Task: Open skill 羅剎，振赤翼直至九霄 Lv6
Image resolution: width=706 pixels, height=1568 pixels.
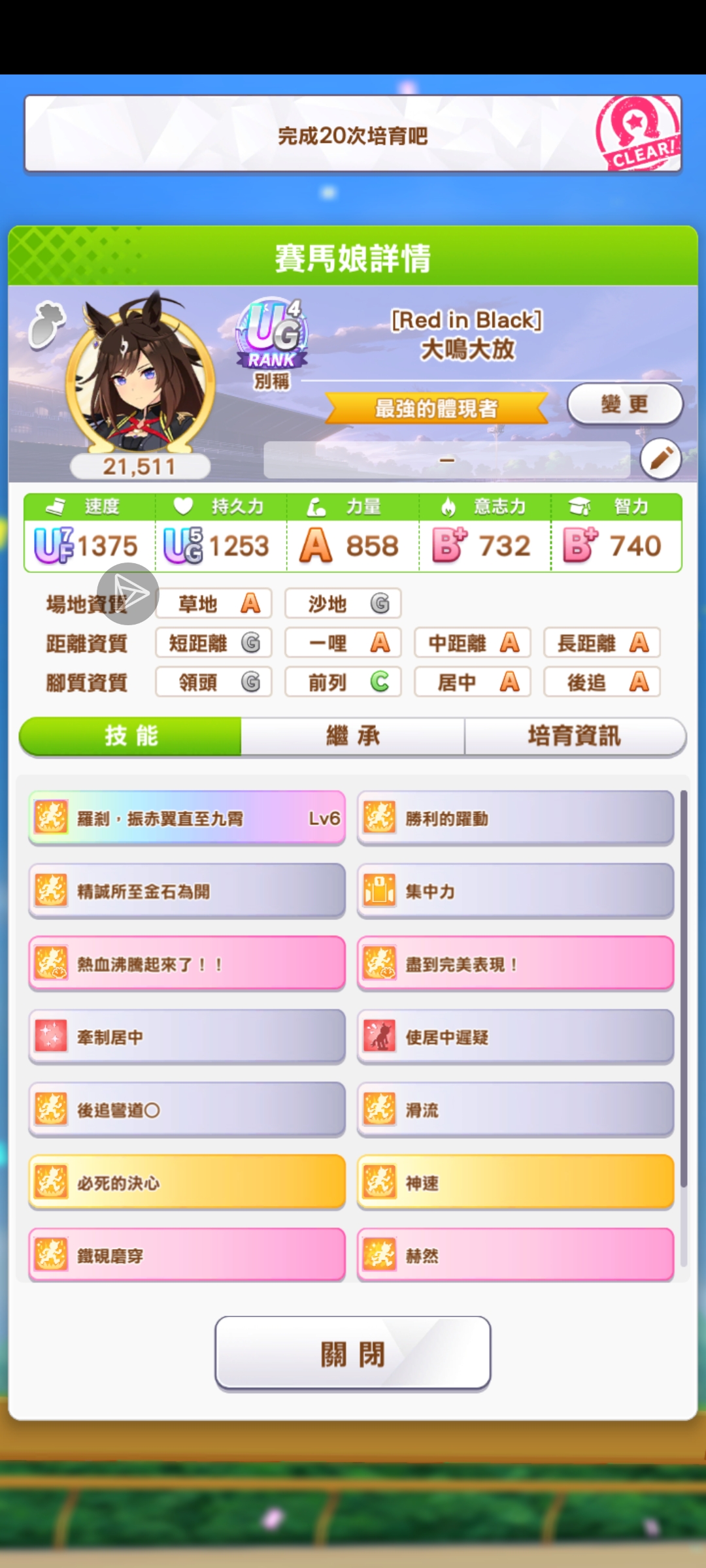Action: [x=187, y=818]
